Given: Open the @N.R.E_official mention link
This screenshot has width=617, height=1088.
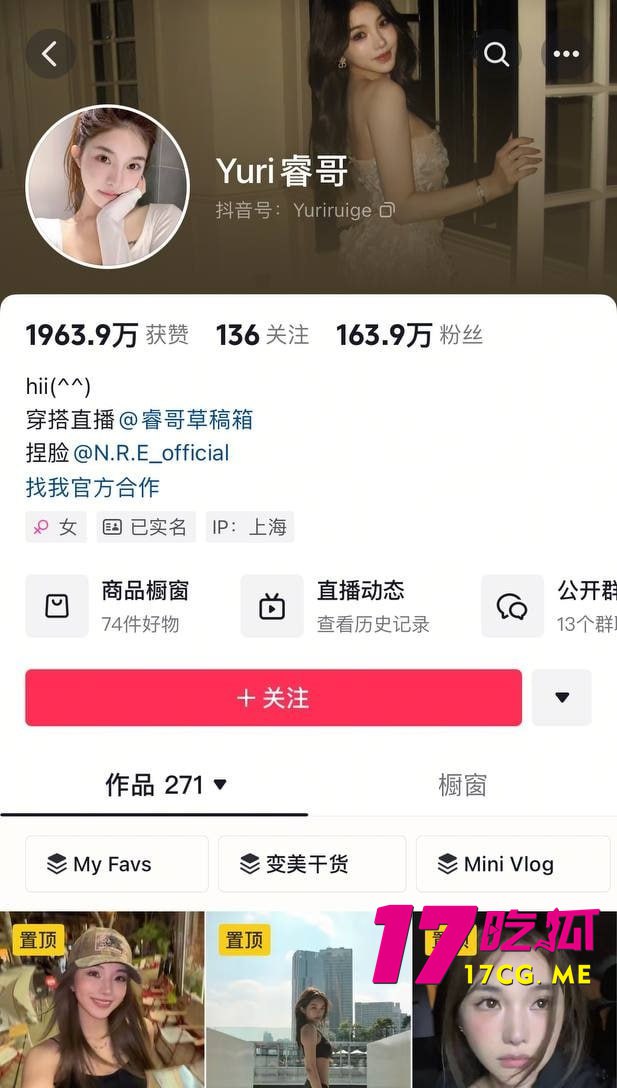Looking at the screenshot, I should [152, 453].
